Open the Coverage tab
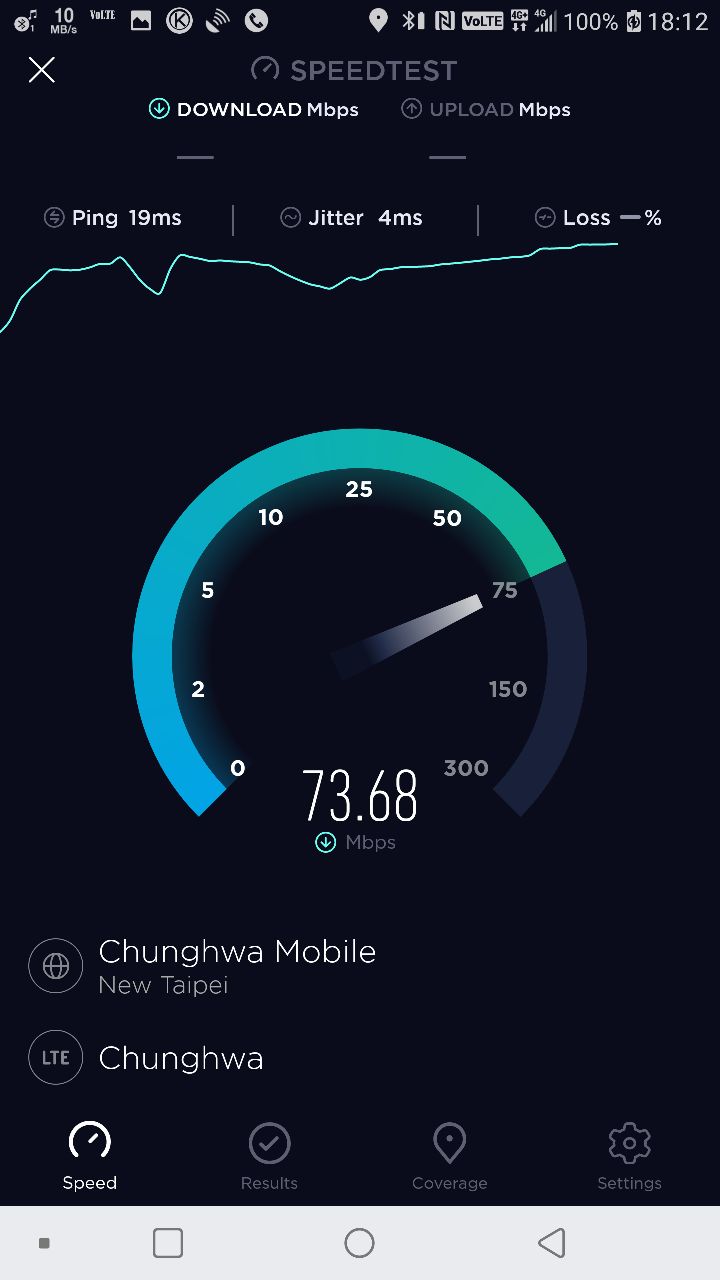The image size is (720, 1280). pyautogui.click(x=449, y=1157)
